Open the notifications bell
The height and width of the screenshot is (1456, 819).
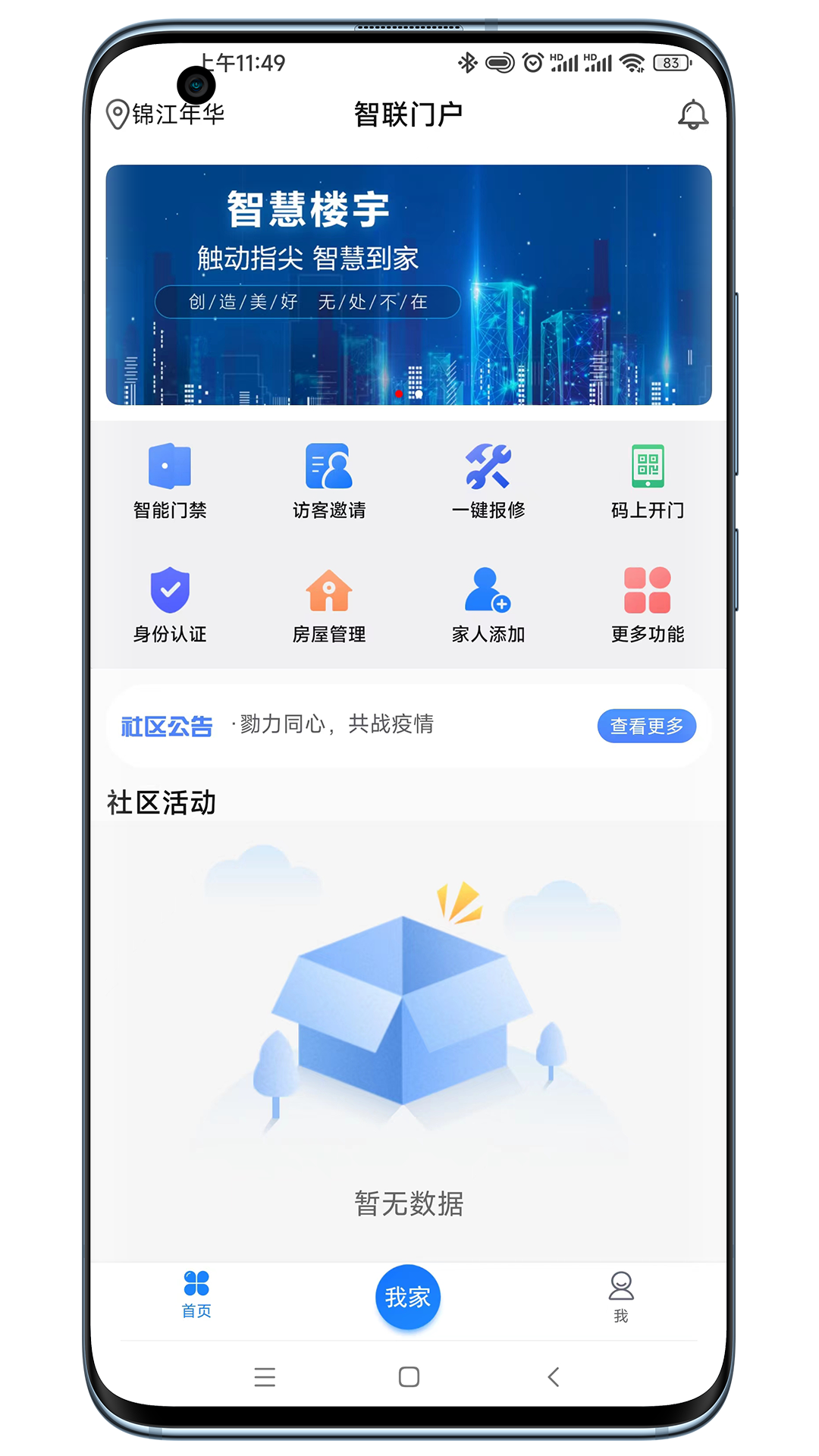(x=692, y=115)
